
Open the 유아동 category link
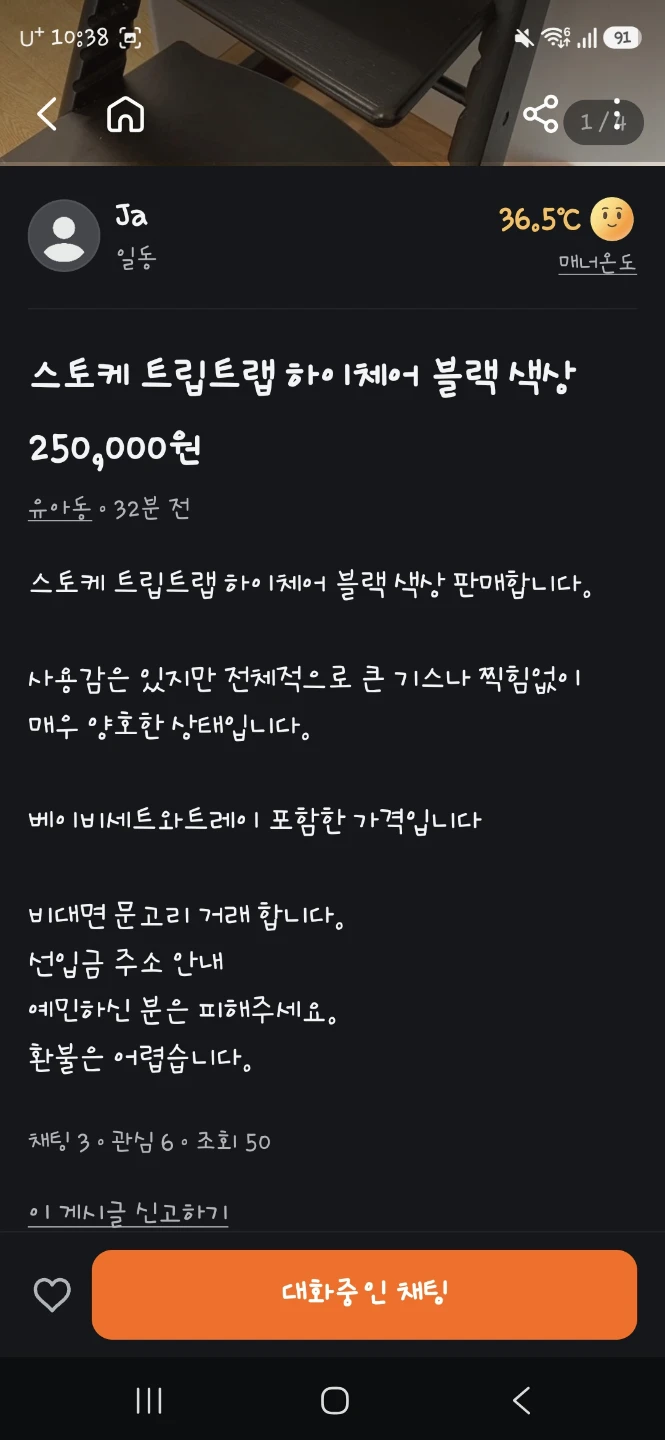tap(59, 508)
